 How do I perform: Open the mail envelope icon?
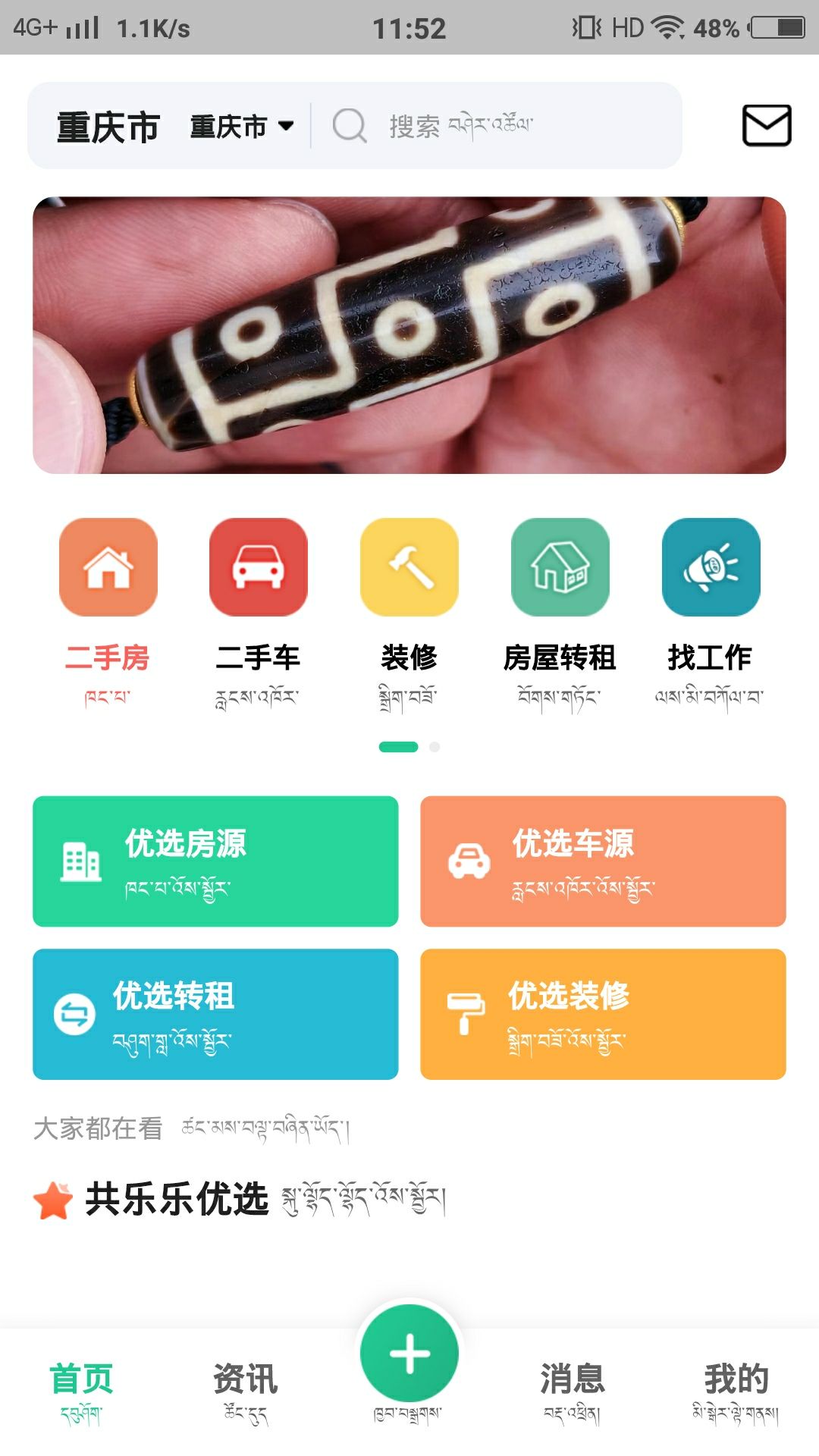click(766, 125)
